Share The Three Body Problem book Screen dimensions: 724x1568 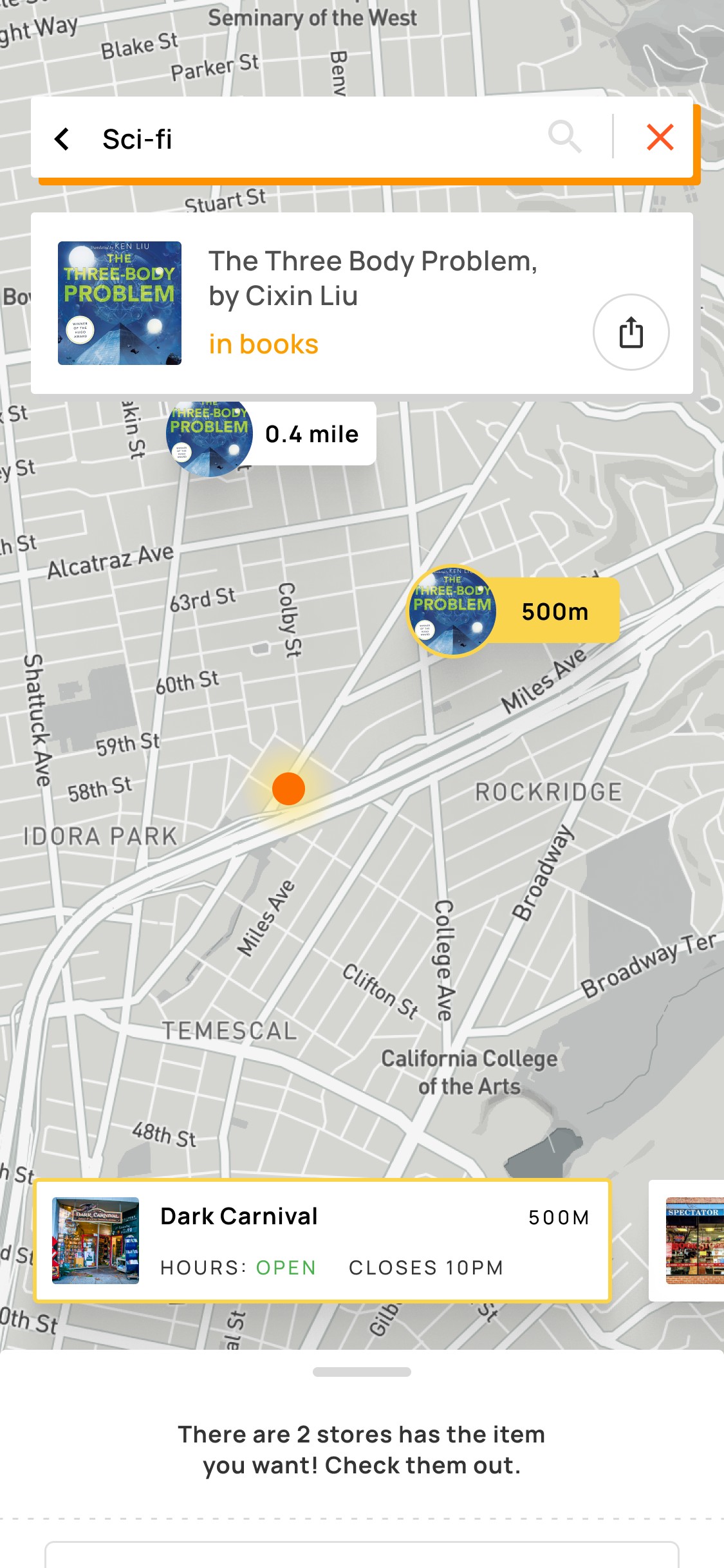click(x=631, y=332)
